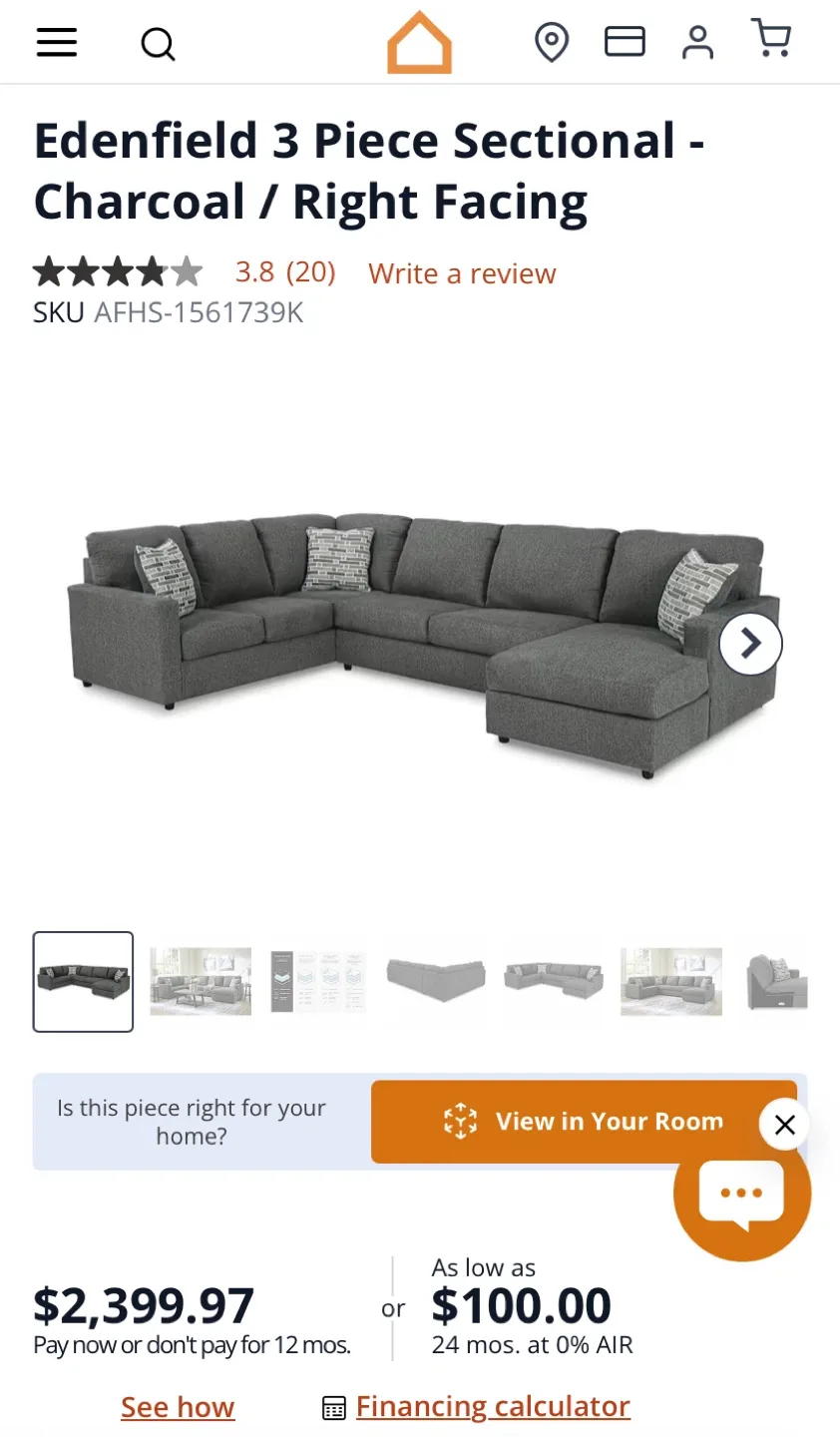Click the View in Your Room button
The height and width of the screenshot is (1437, 840).
click(587, 1122)
